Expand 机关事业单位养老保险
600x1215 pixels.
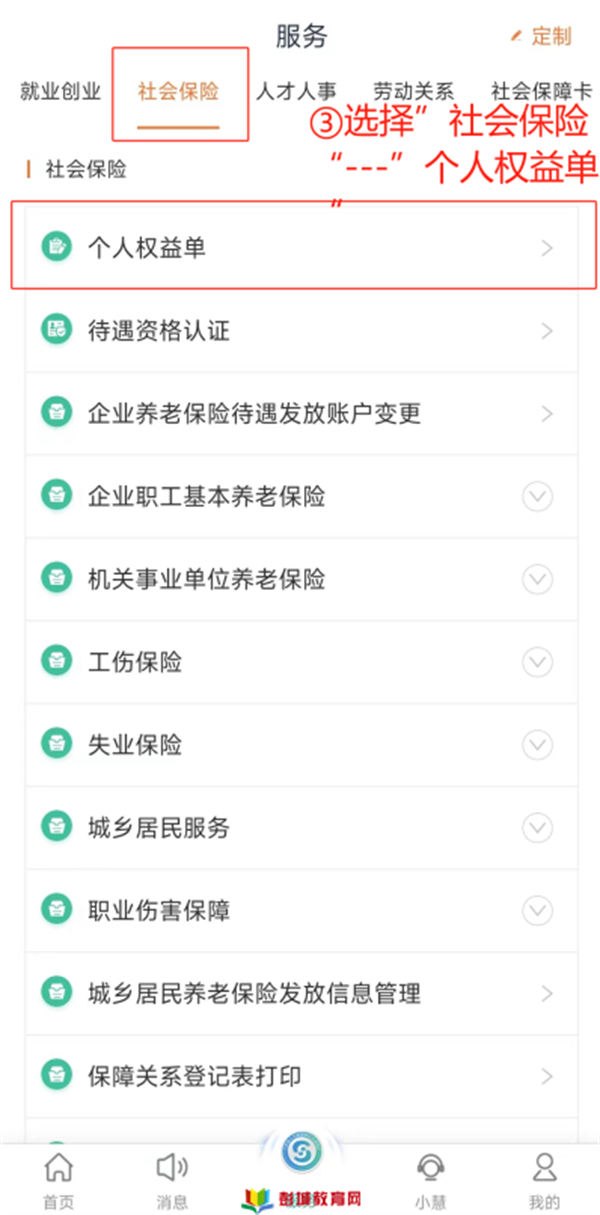point(301,579)
